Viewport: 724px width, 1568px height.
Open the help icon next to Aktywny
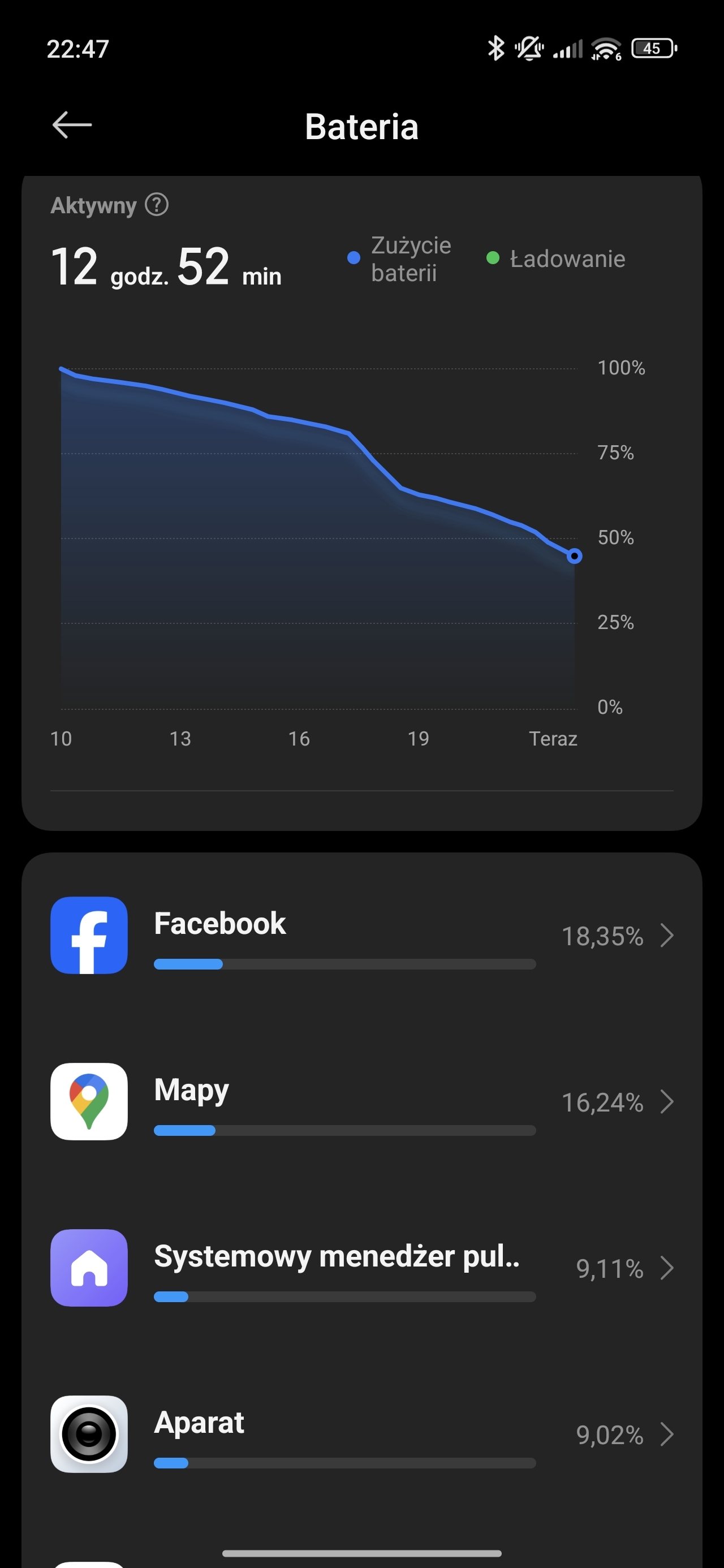pos(157,205)
